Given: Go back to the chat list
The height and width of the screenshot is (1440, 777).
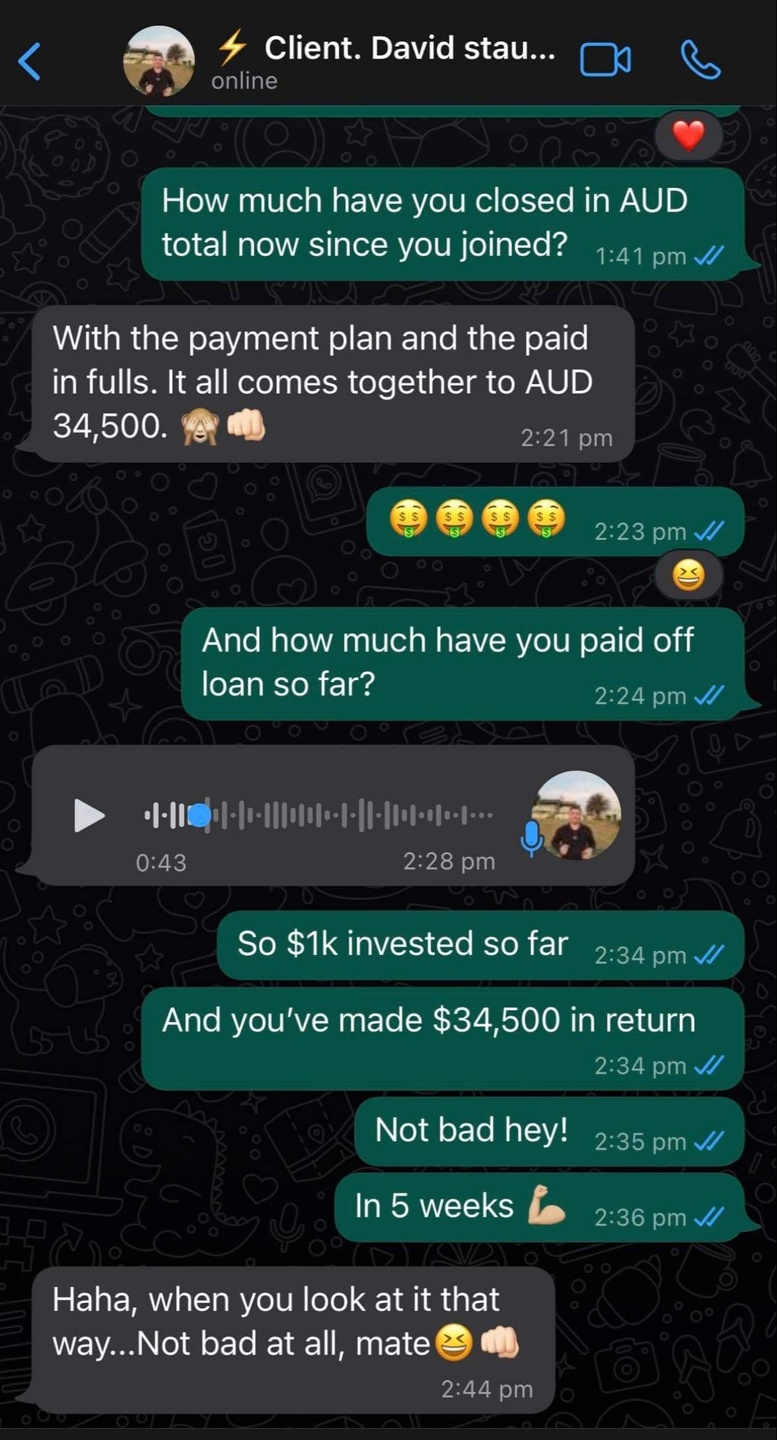Looking at the screenshot, I should (x=30, y=61).
